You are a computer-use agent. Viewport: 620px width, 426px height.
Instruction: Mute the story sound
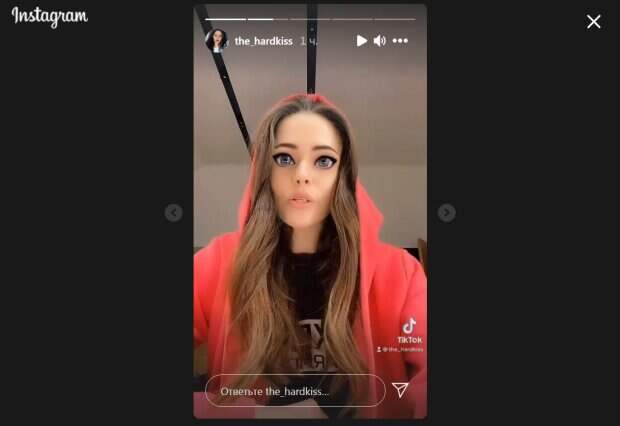click(380, 41)
